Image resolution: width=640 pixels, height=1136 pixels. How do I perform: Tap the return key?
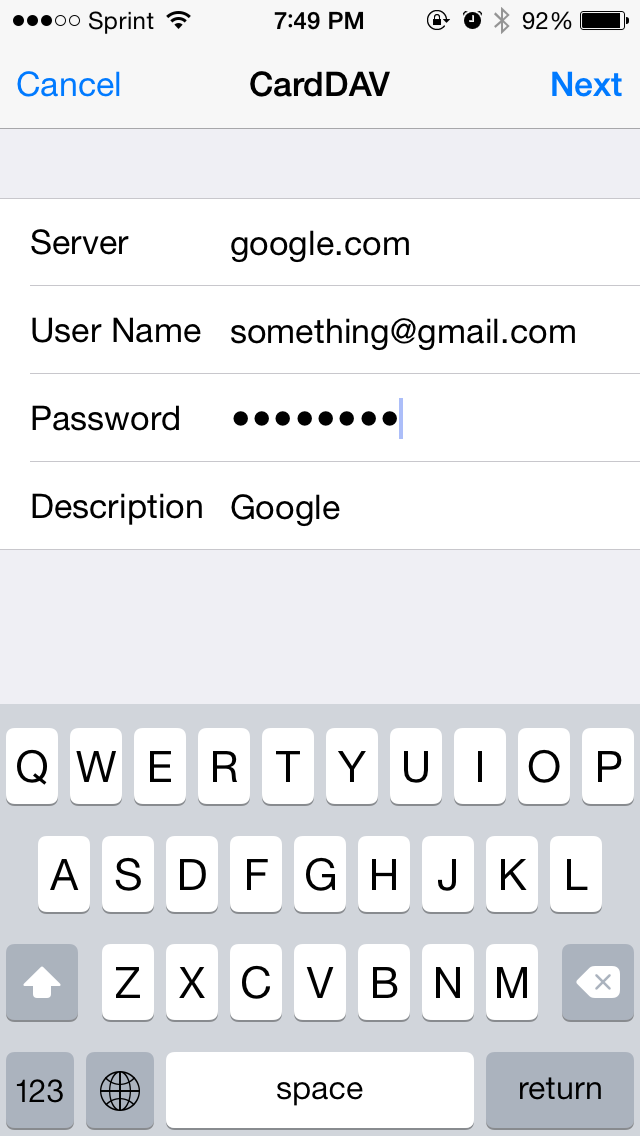point(560,1089)
